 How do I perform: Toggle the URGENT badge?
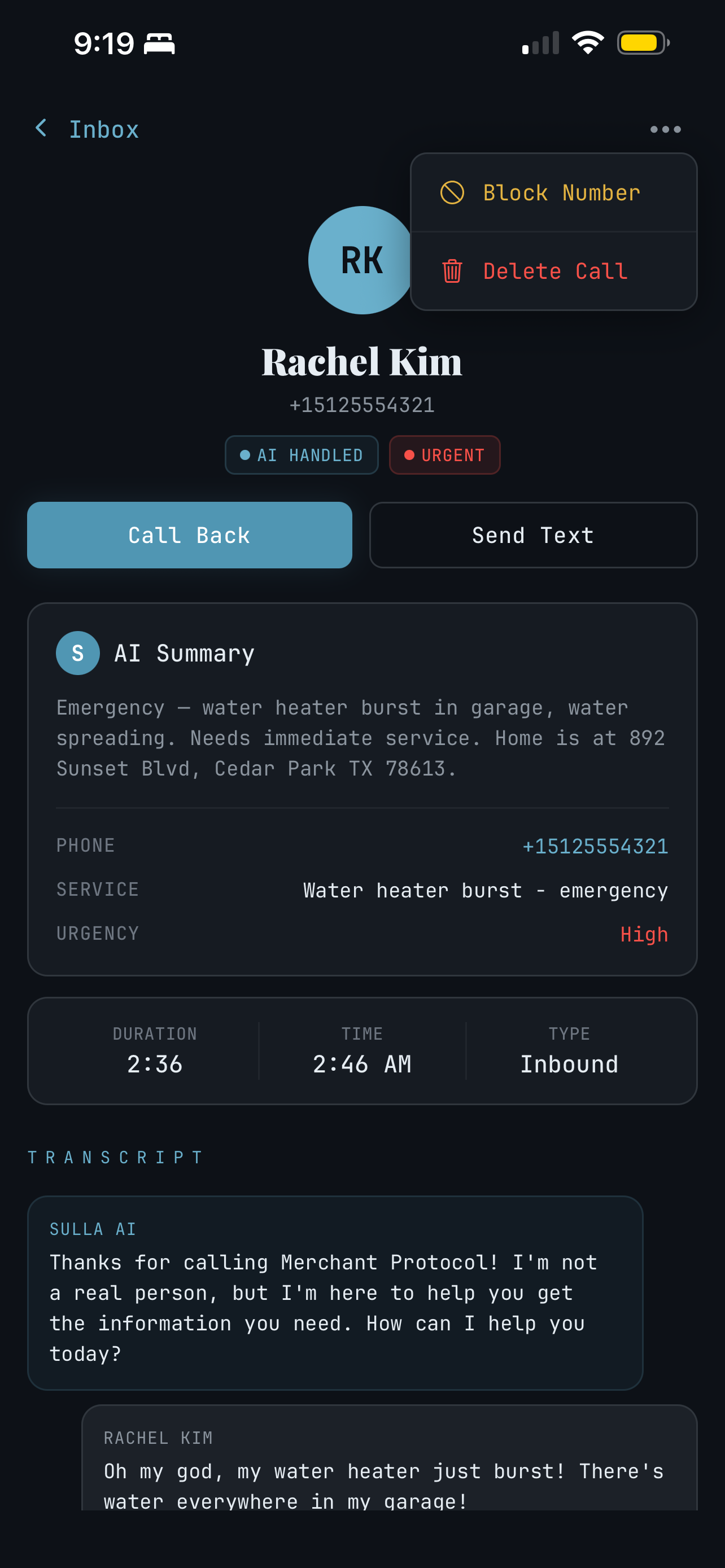(x=445, y=455)
